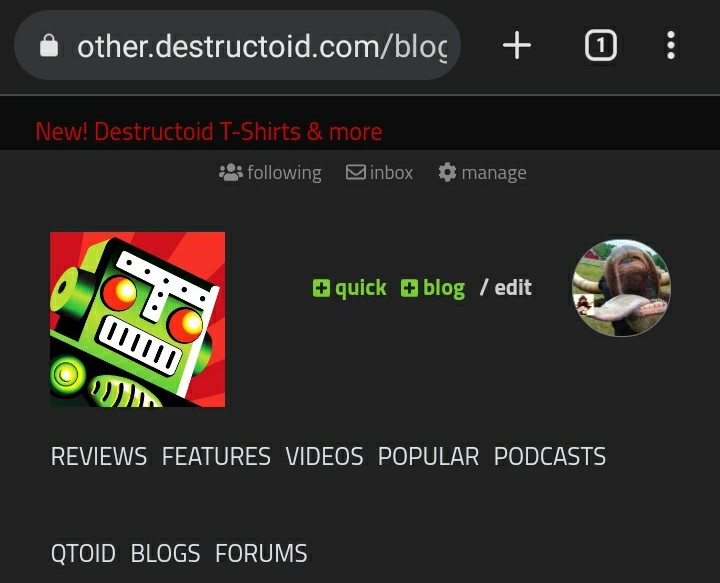Open the round profile avatar

(621, 287)
